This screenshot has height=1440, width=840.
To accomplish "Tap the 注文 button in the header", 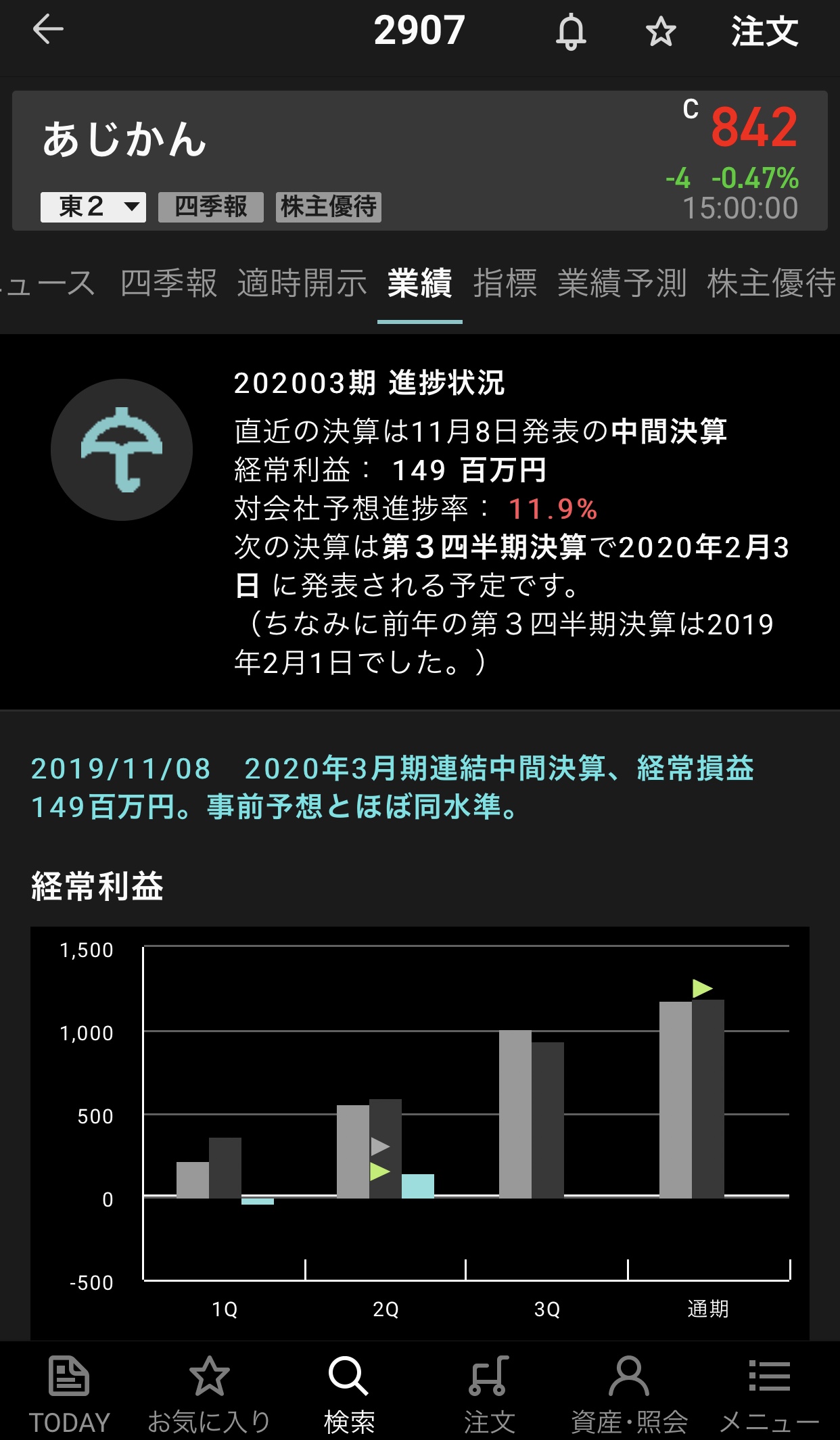I will [x=764, y=32].
